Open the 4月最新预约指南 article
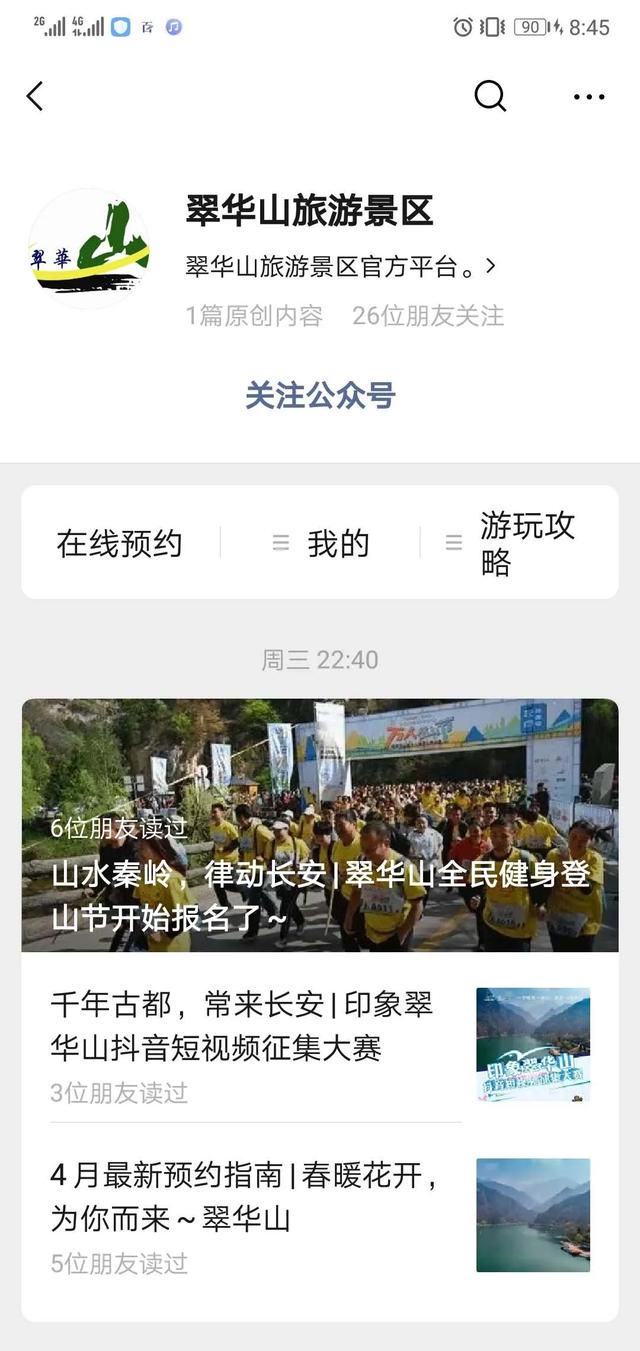640x1351 pixels. [x=243, y=1197]
